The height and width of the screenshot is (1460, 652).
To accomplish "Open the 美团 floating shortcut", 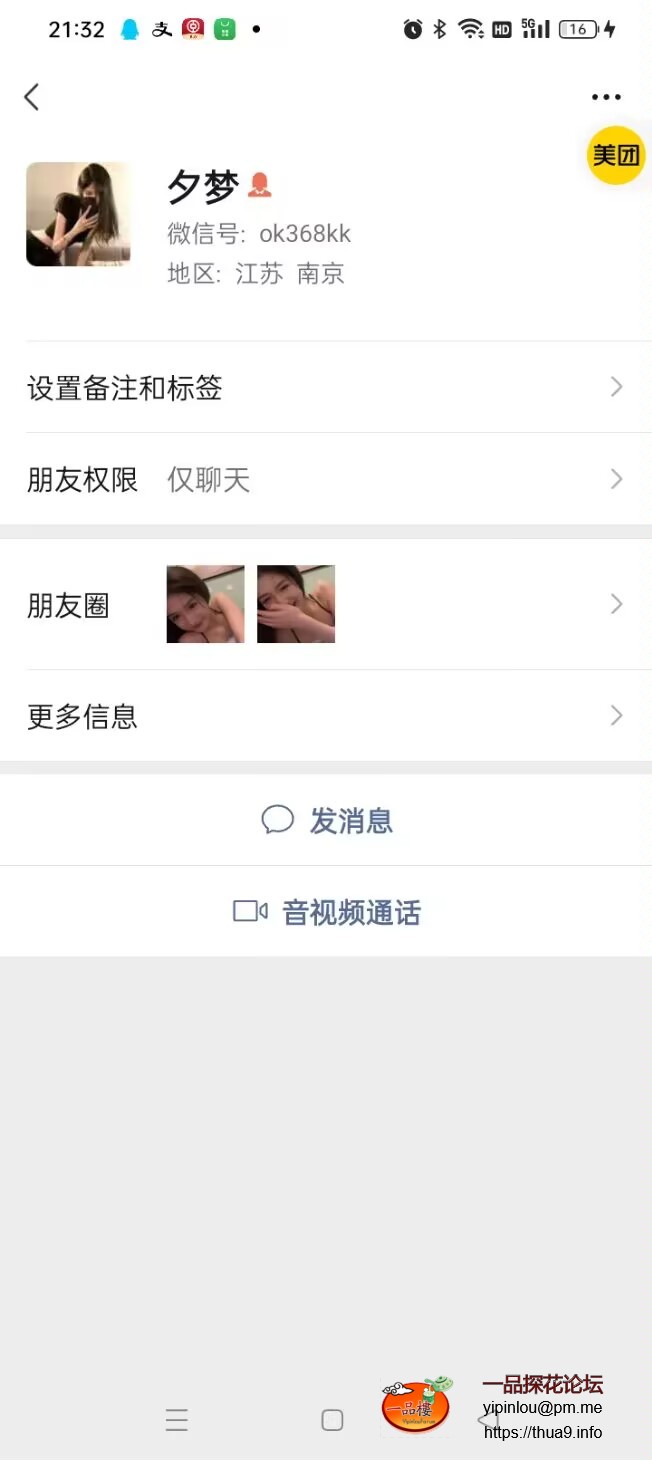I will (x=615, y=155).
